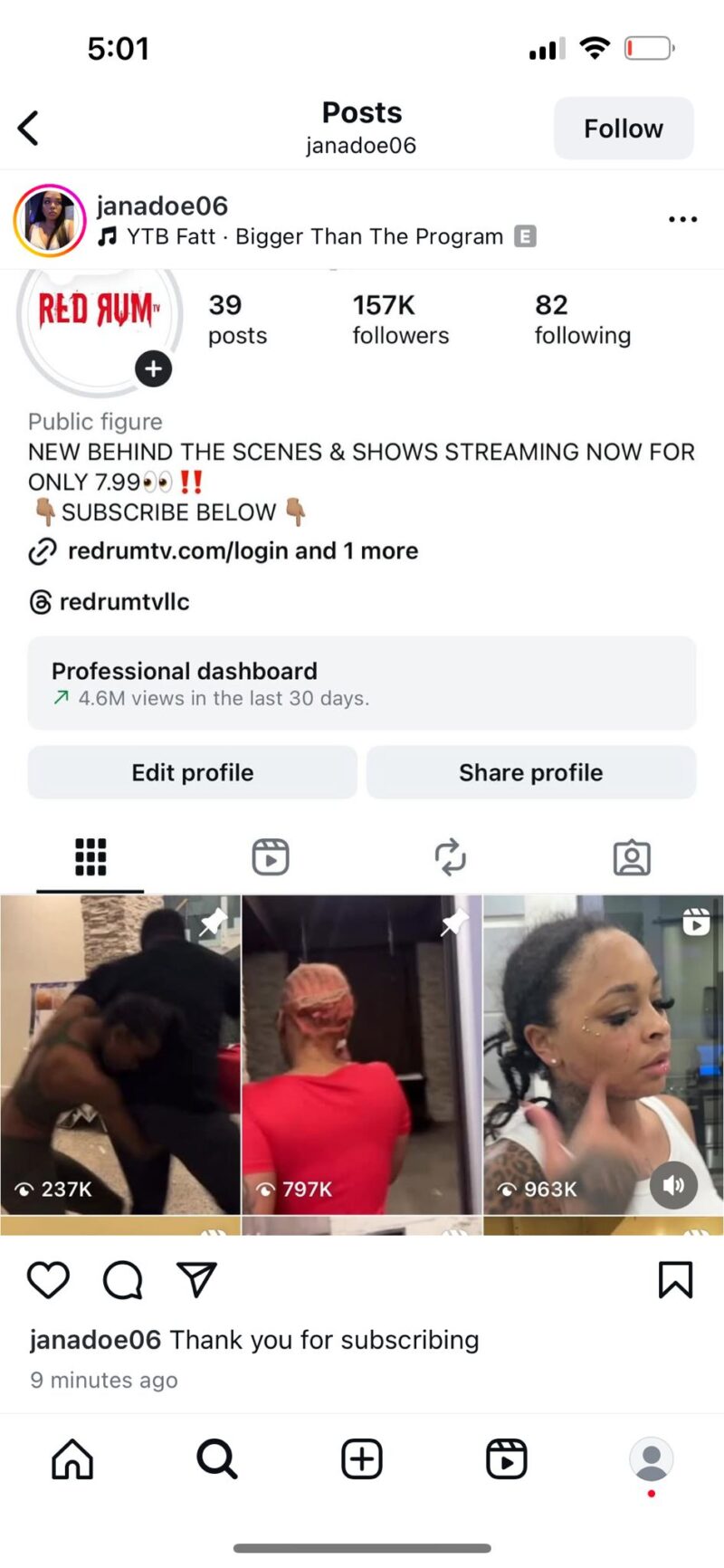Open janadoe06's story from the avatar

click(50, 221)
